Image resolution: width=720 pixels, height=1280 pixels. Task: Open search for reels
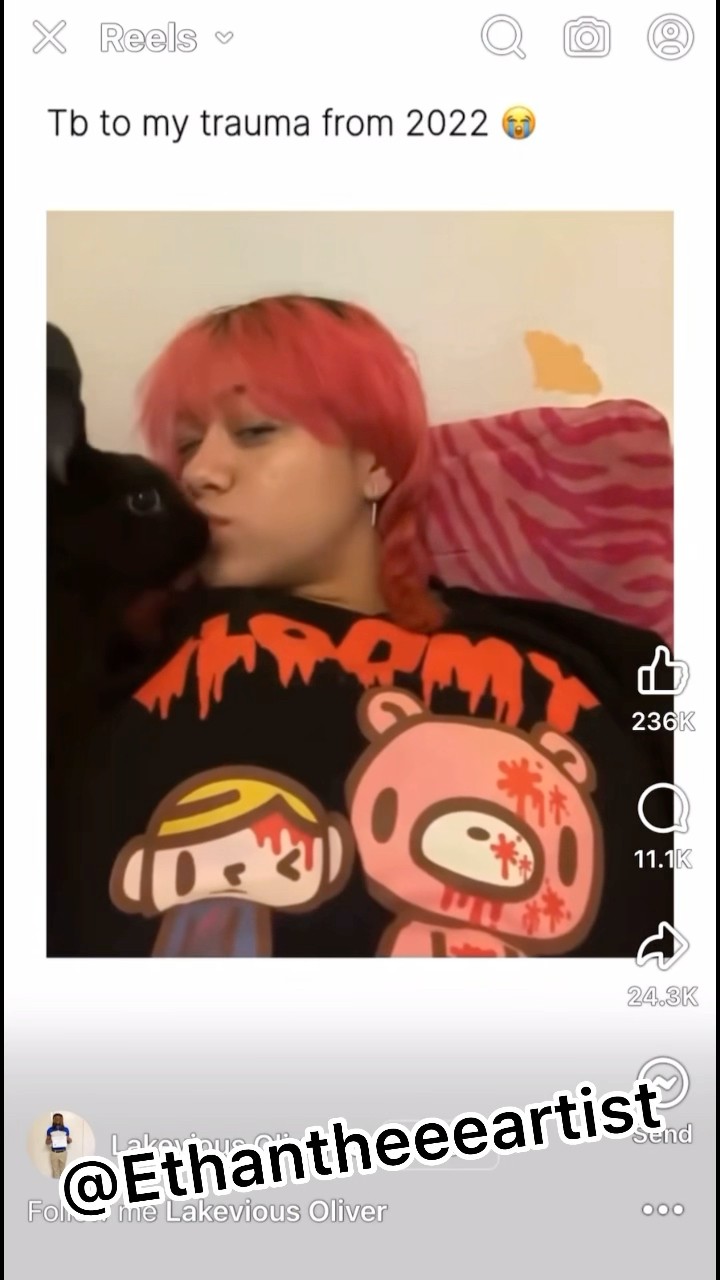[502, 37]
